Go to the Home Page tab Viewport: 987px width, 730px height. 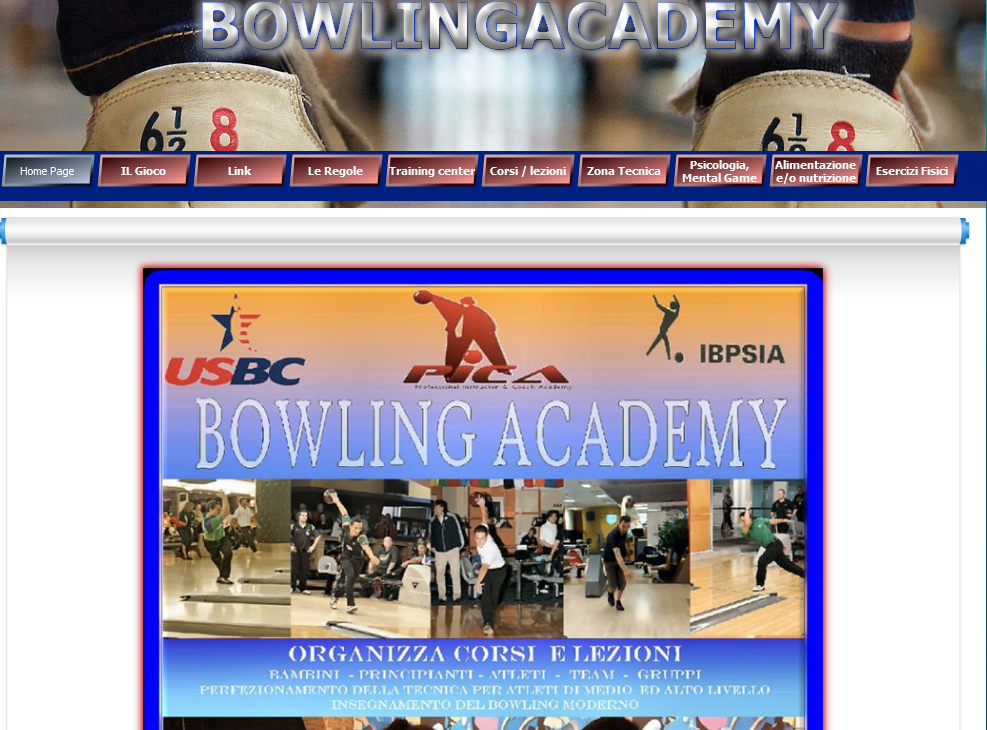click(48, 171)
